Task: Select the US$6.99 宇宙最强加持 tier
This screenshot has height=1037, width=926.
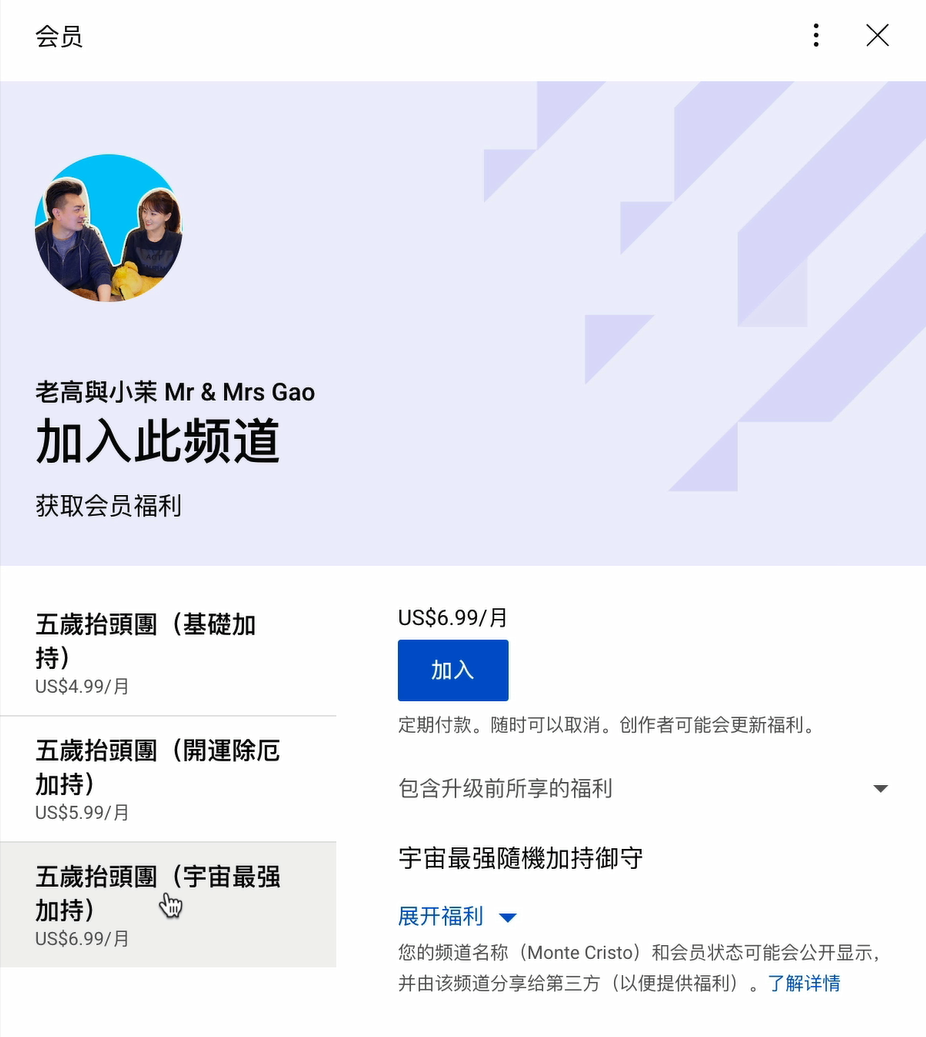Action: tap(167, 905)
